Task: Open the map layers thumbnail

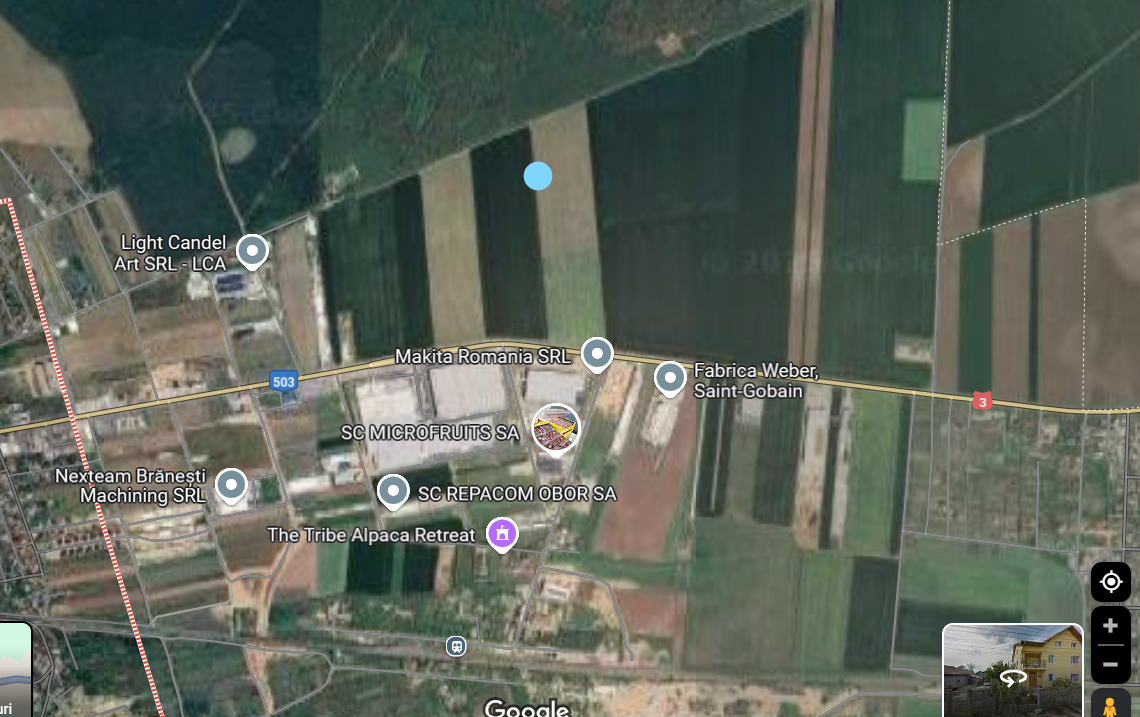Action: 14,670
